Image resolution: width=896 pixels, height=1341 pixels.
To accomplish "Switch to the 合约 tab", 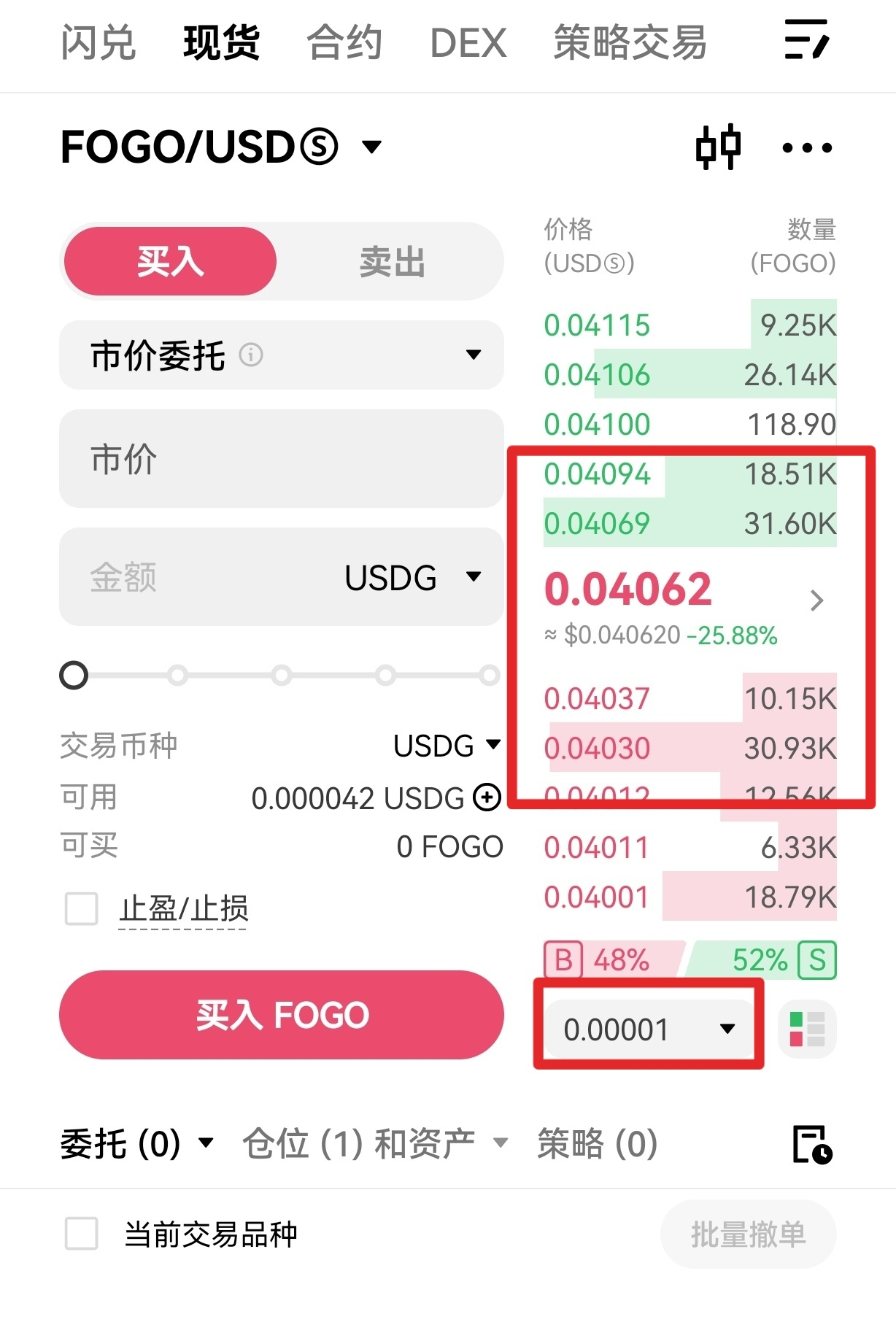I will pyautogui.click(x=344, y=42).
